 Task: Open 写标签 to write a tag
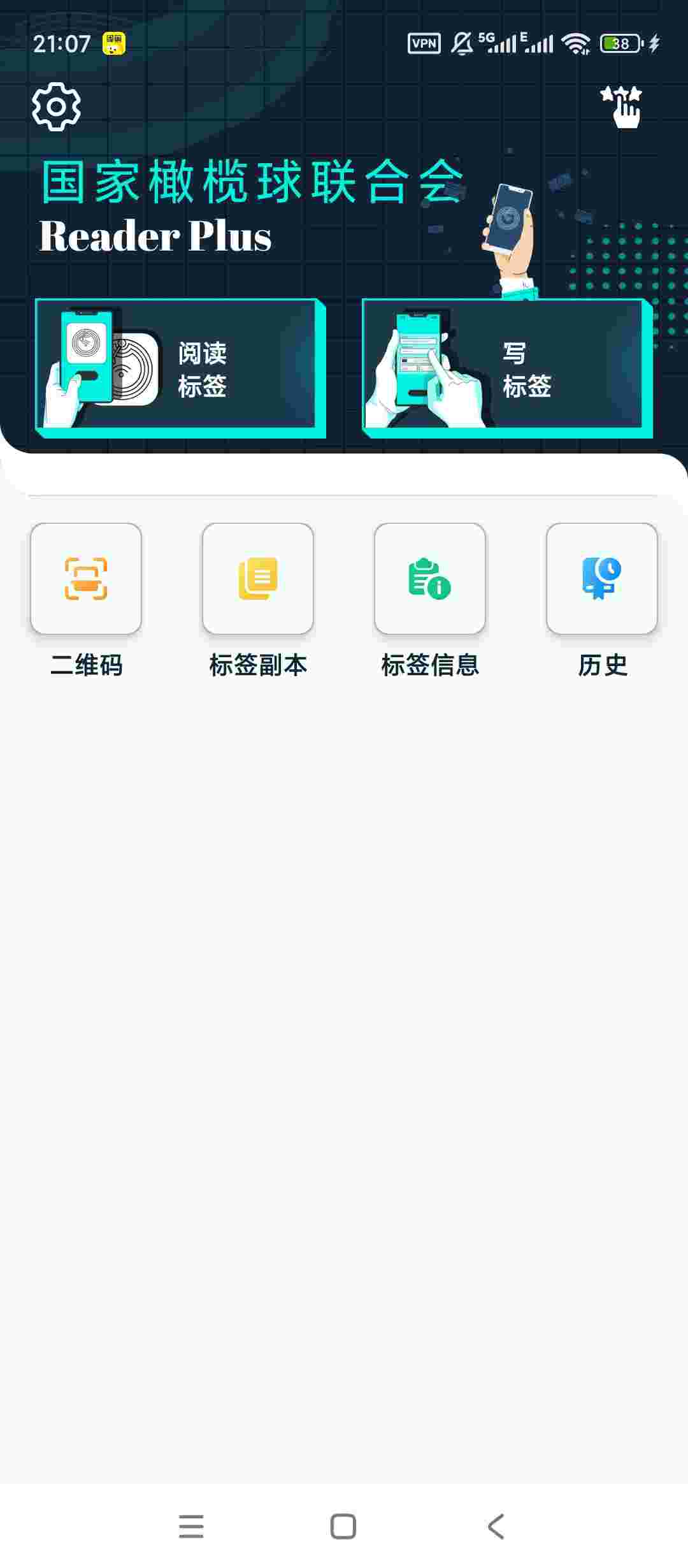[x=507, y=368]
